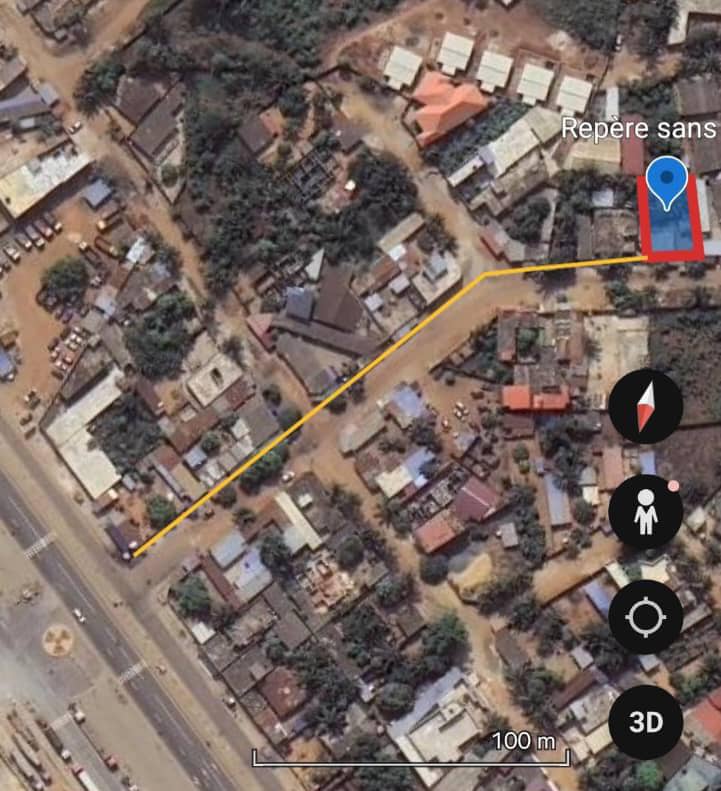The image size is (721, 791).
Task: Open the blue "Repère sans" placemark pin
Action: pyautogui.click(x=667, y=181)
